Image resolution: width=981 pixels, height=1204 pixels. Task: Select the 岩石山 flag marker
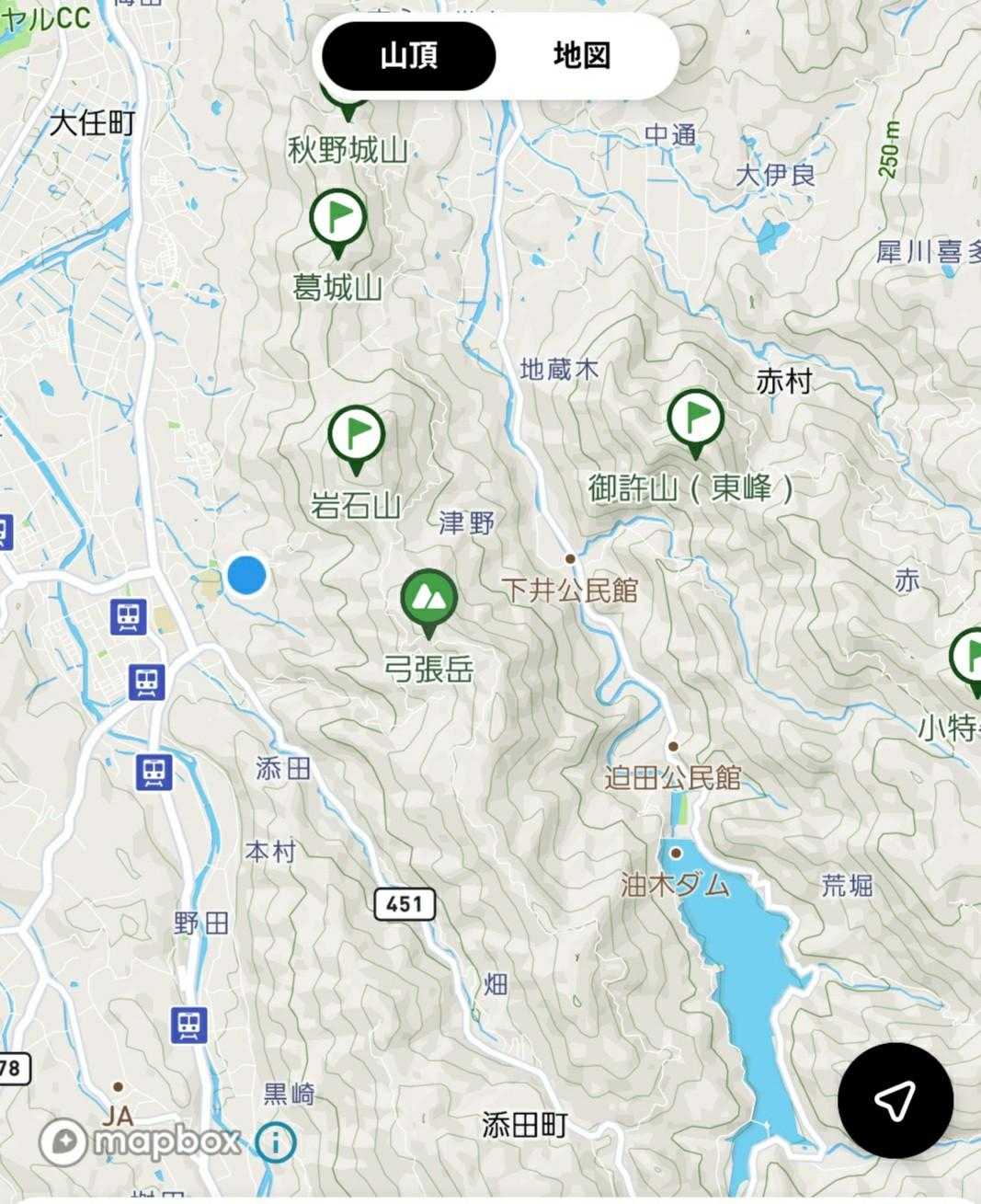tap(357, 440)
